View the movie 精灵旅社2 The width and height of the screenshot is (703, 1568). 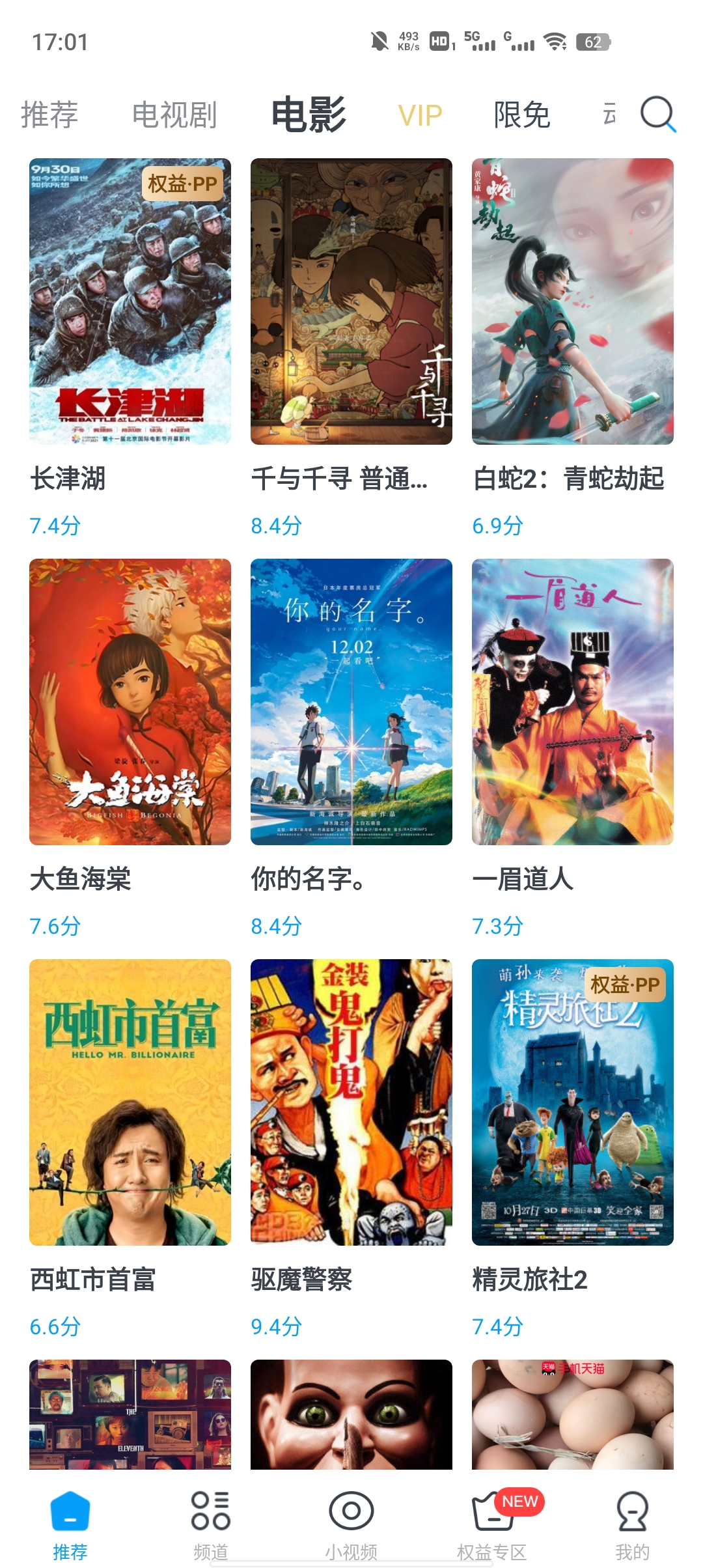coord(573,1102)
